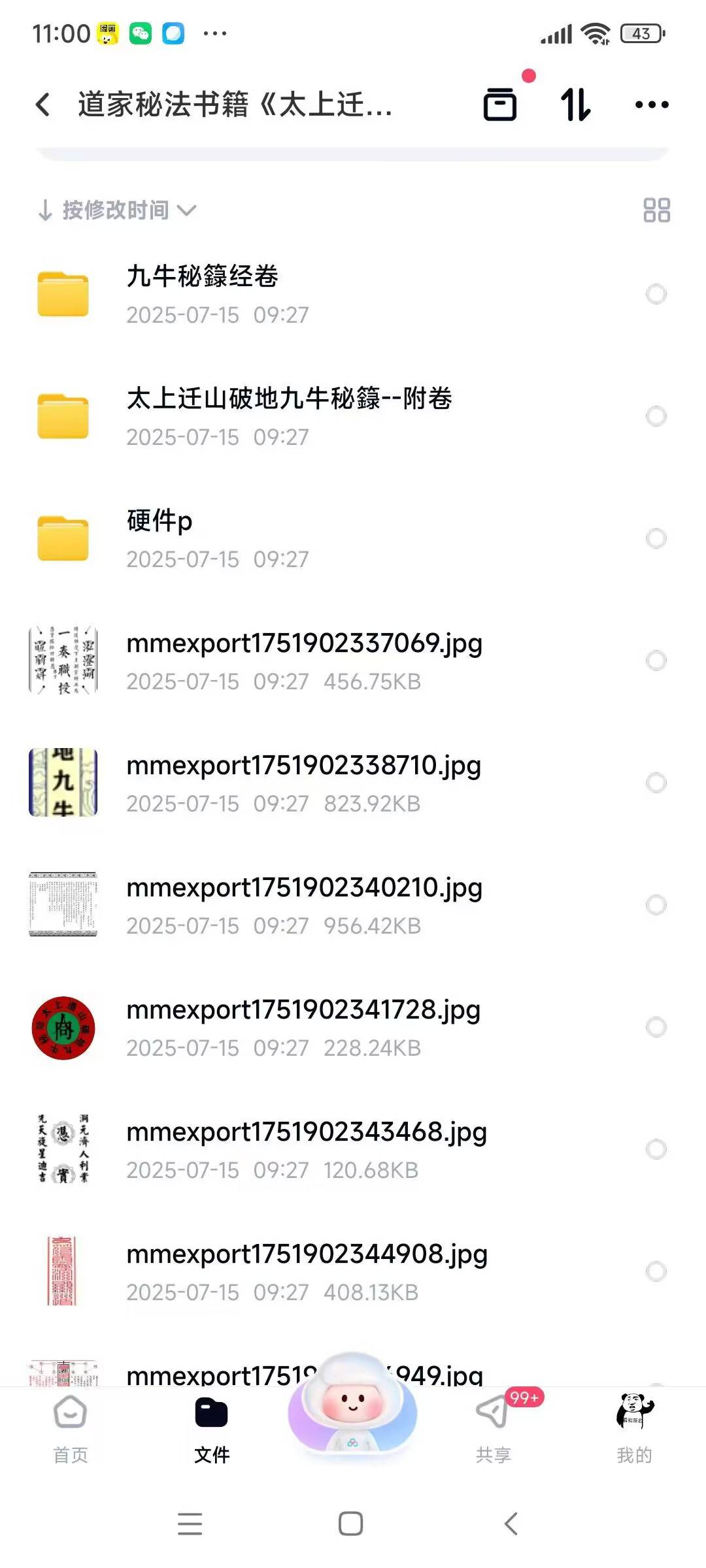Tick the selector for mmexport1751902343468.jpg
The width and height of the screenshot is (706, 1568).
click(656, 1149)
